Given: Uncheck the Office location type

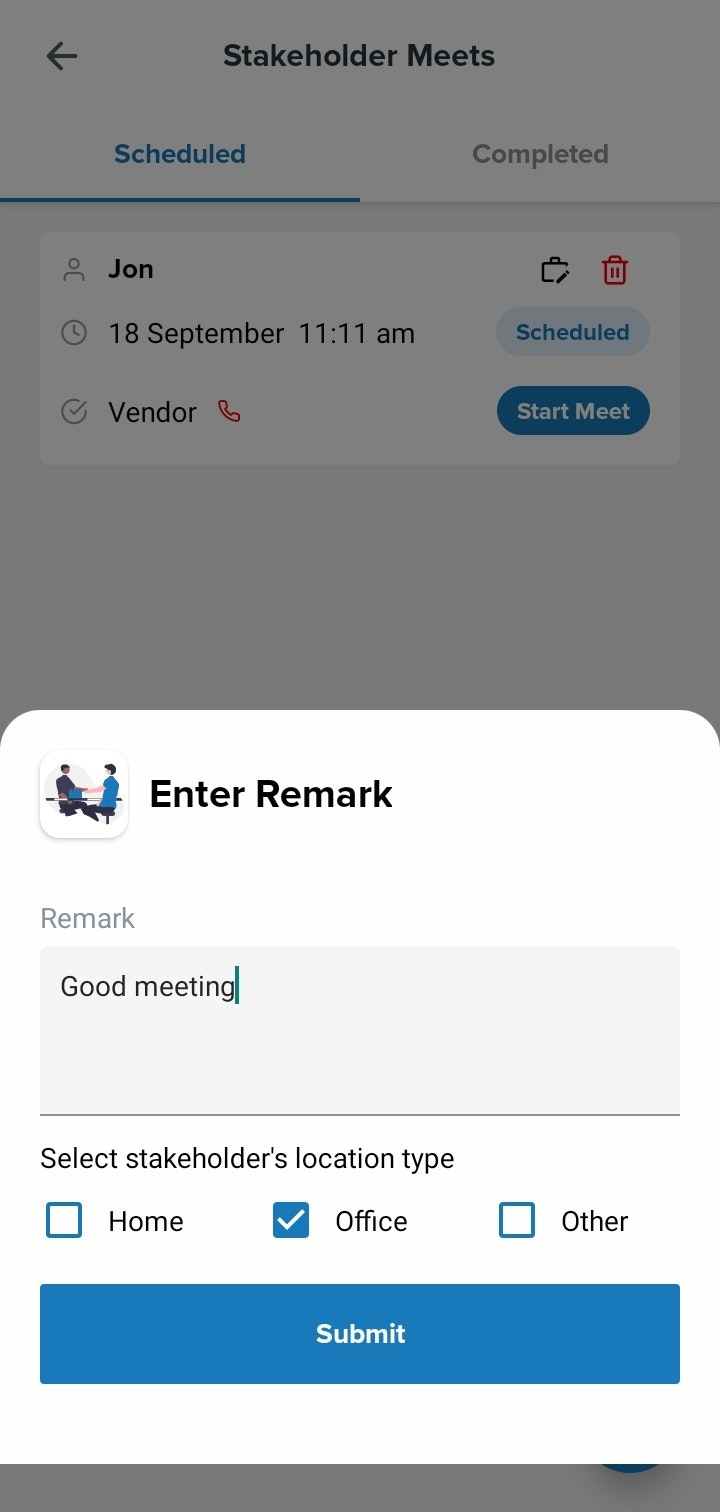Looking at the screenshot, I should click(291, 1221).
